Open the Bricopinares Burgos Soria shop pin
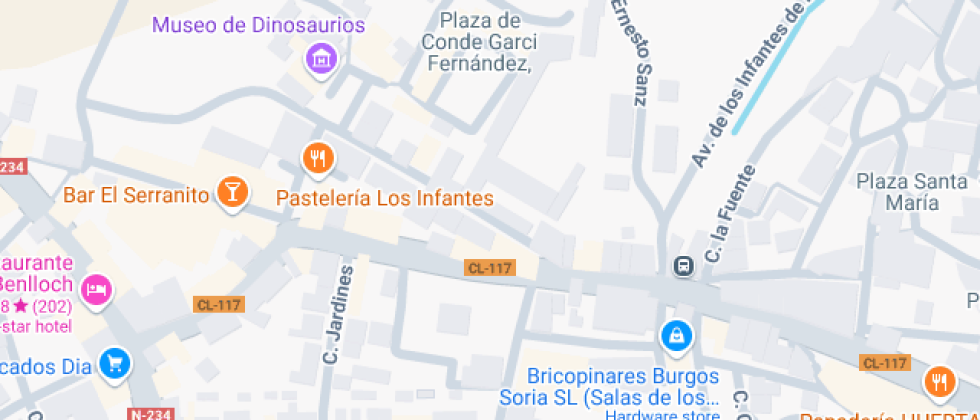The height and width of the screenshot is (420, 980). point(677,338)
